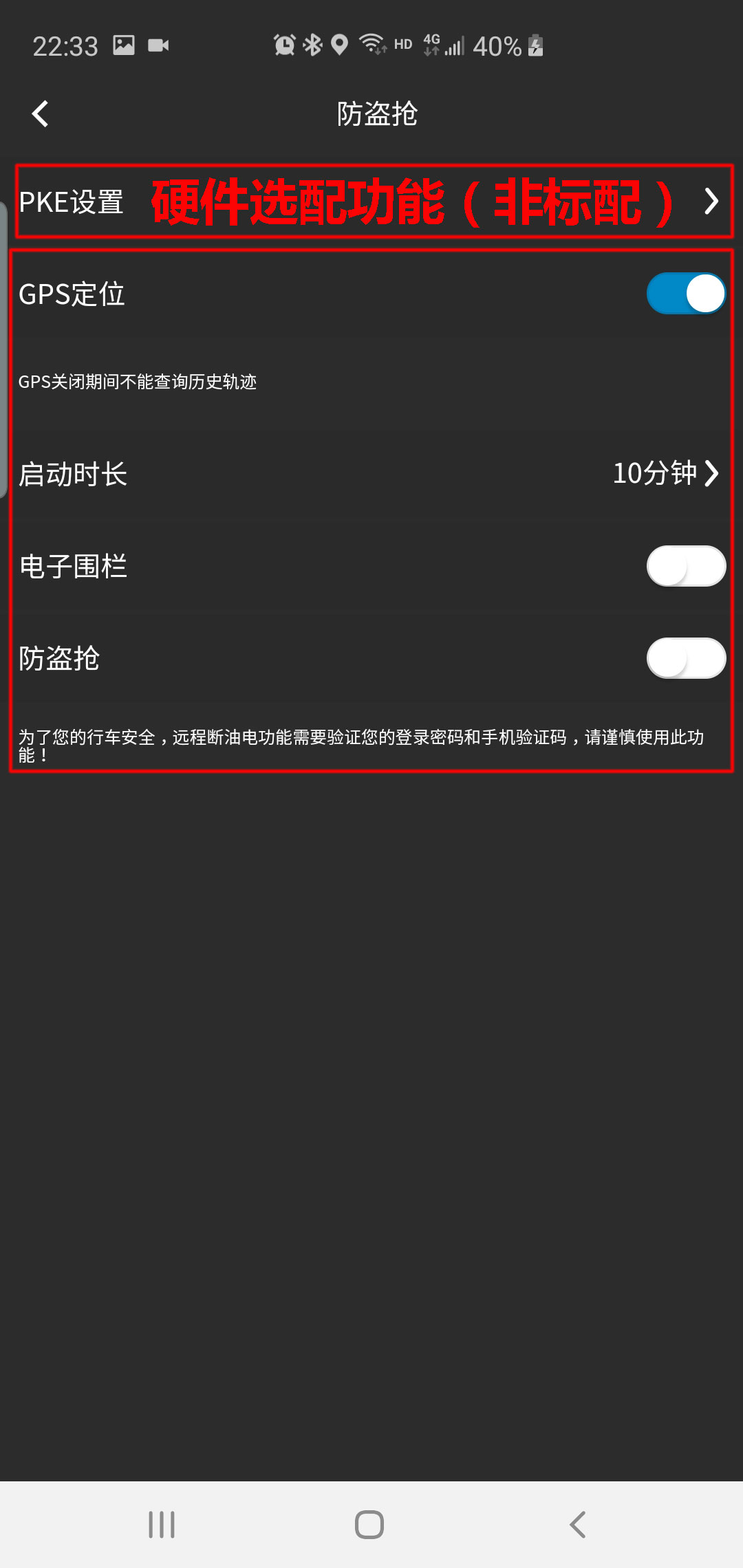743x1568 pixels.
Task: Open PKE设置 row
Action: (x=371, y=202)
